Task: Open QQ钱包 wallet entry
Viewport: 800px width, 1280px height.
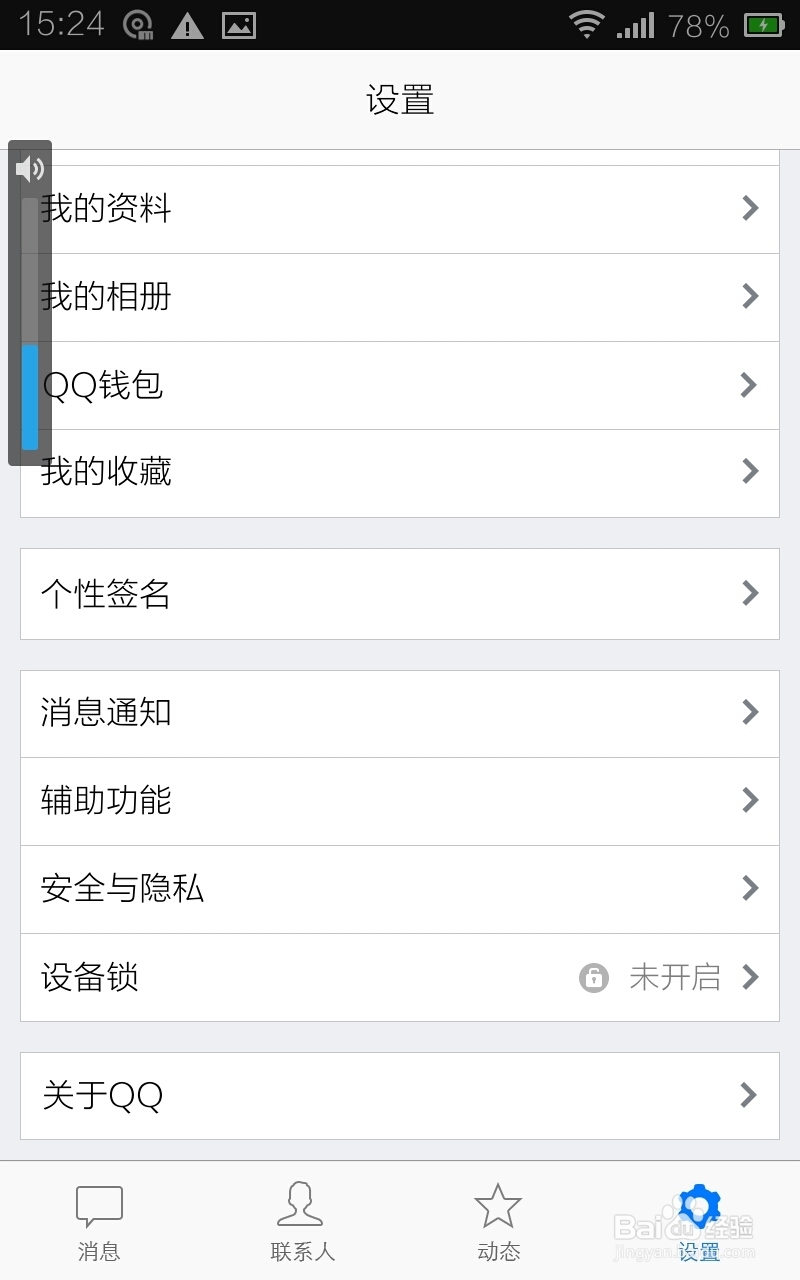Action: [400, 384]
